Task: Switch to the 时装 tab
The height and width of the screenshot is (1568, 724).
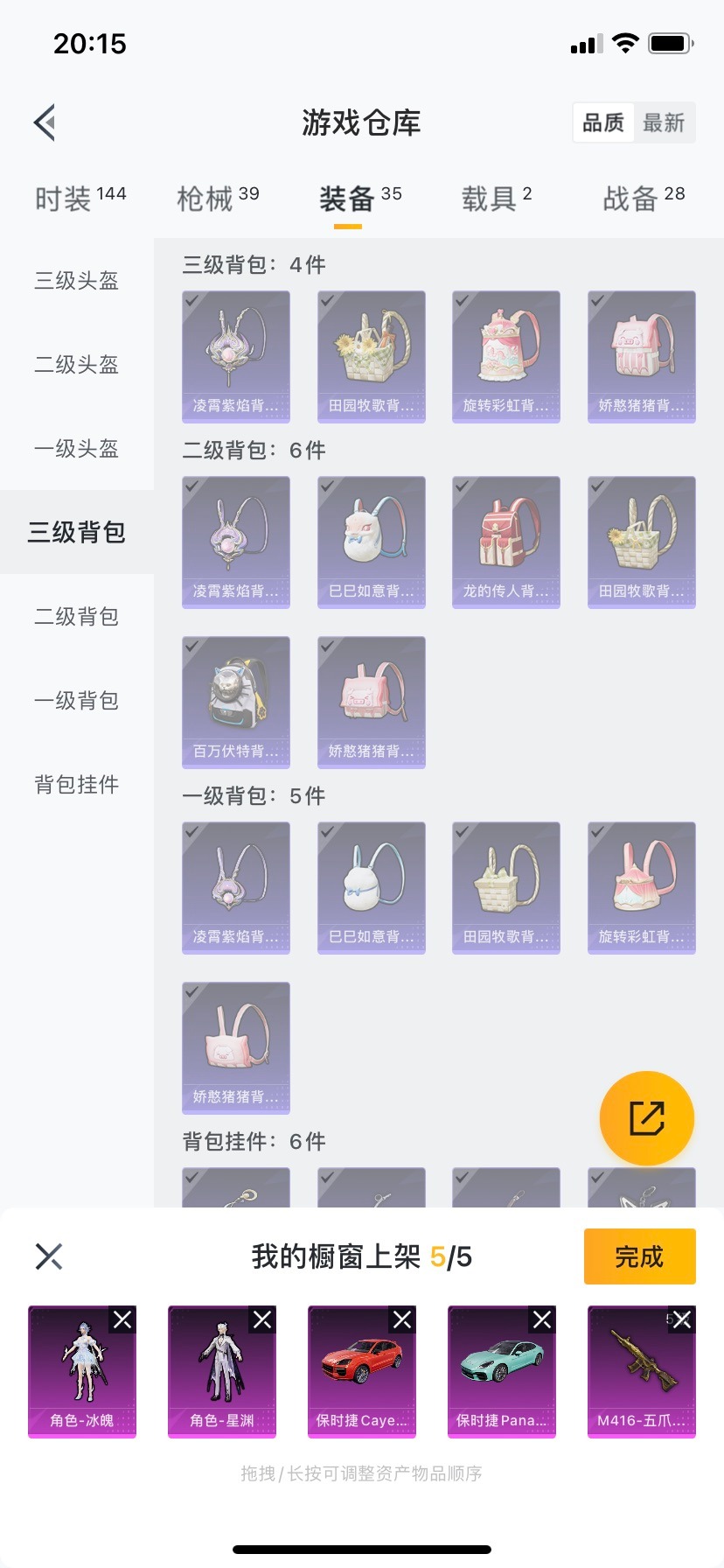Action: (x=80, y=199)
